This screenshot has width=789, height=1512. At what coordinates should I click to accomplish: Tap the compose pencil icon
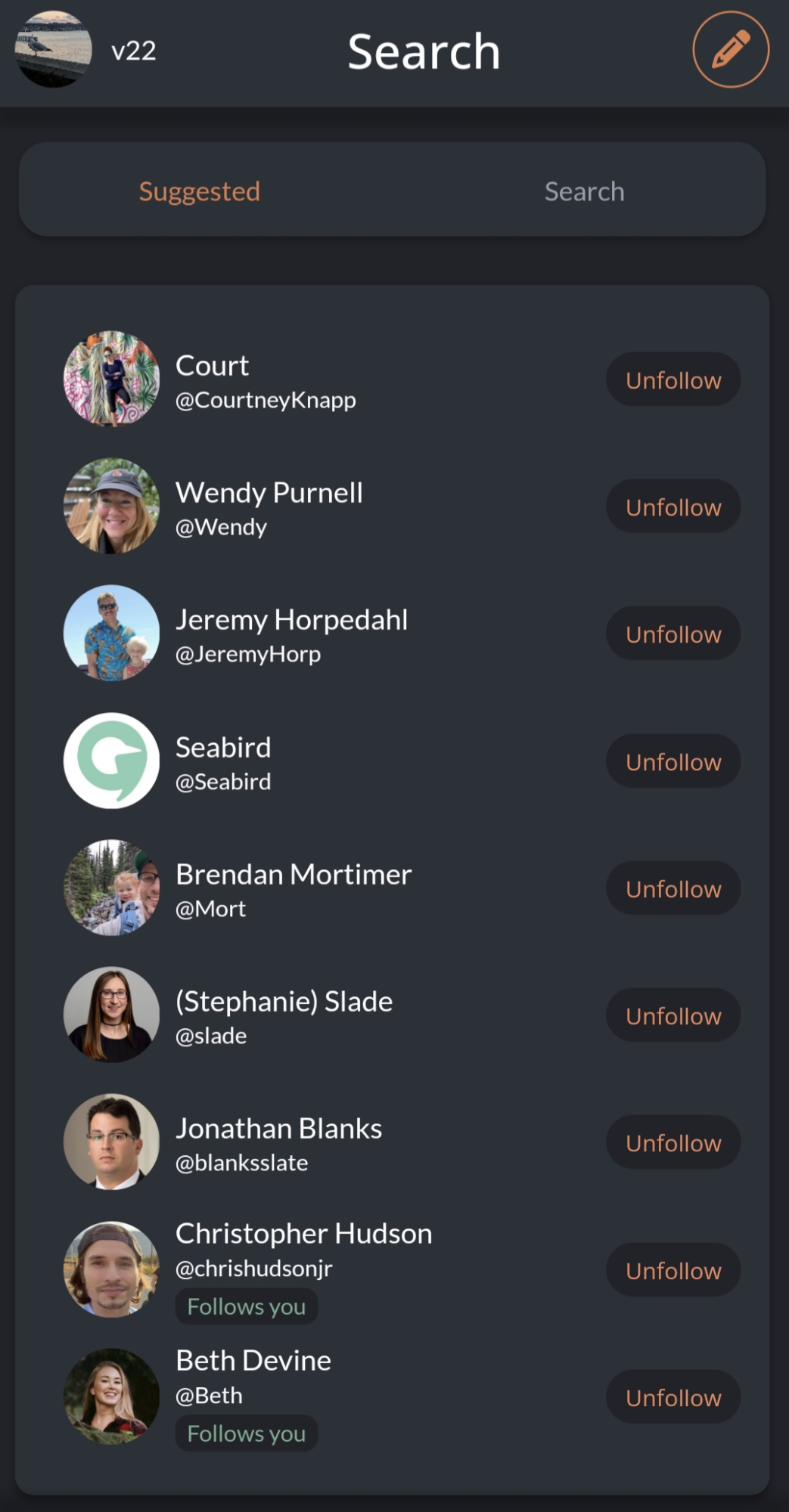pos(730,50)
